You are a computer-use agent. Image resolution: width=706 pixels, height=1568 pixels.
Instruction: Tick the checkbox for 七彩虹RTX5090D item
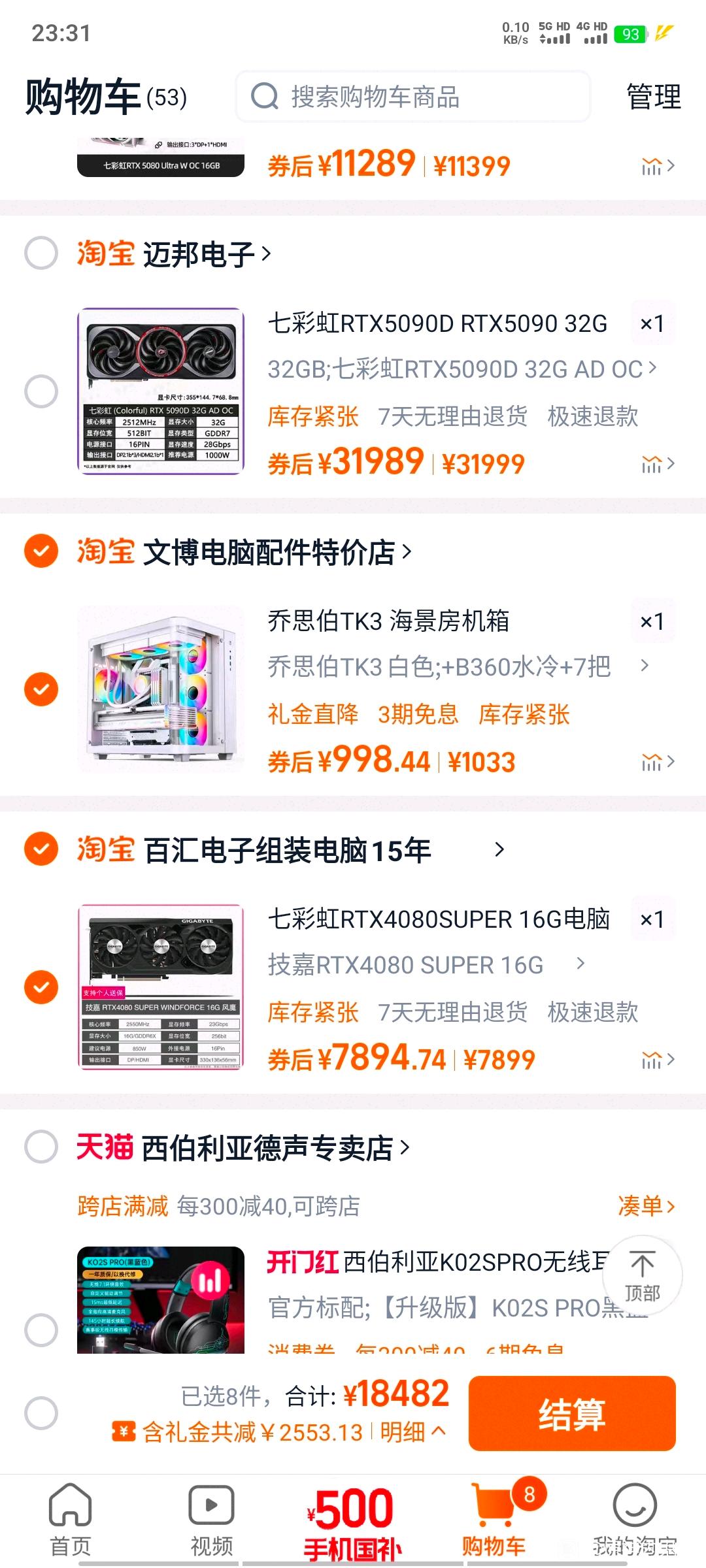pos(41,391)
